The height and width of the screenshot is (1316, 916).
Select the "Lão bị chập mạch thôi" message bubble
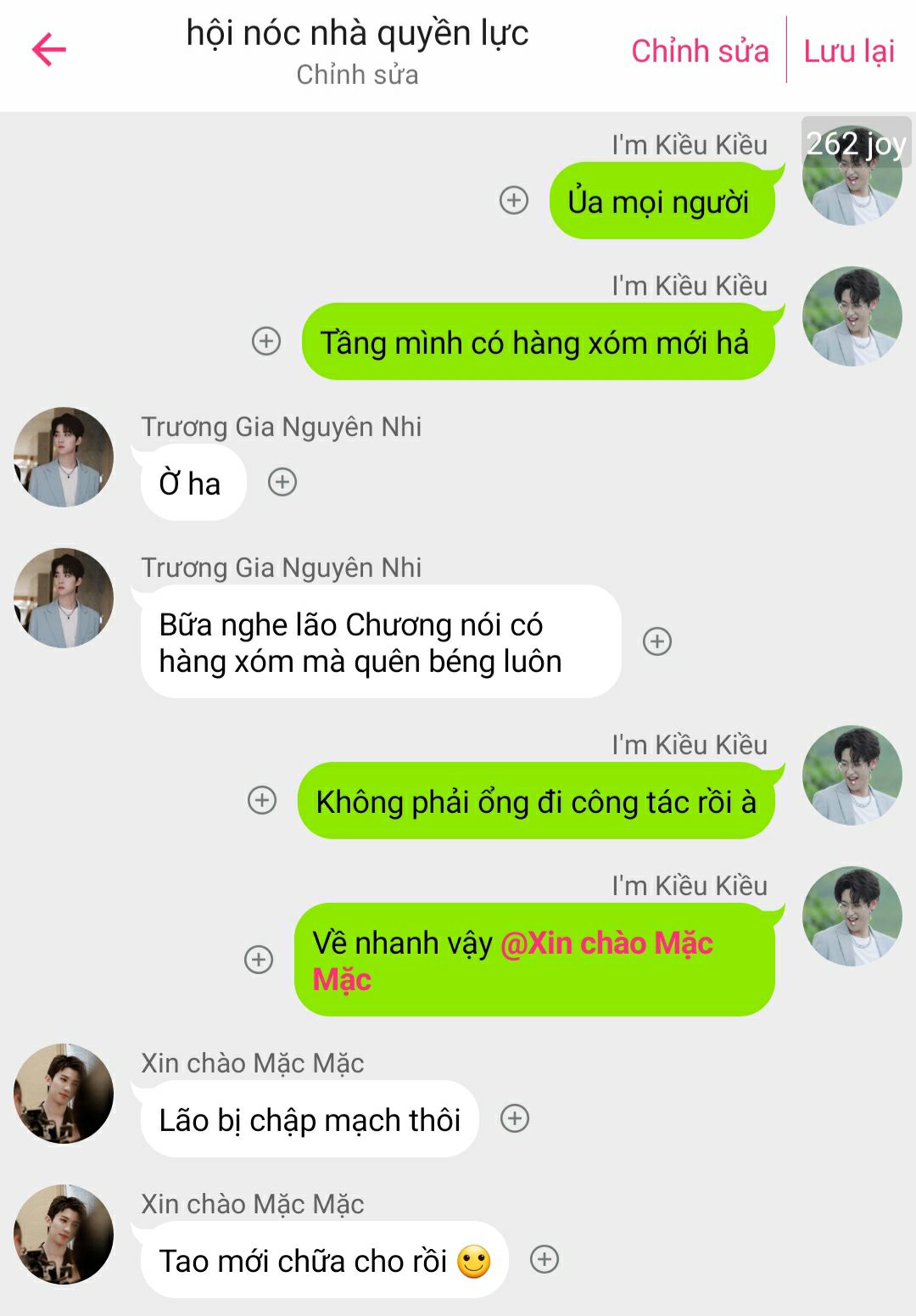tap(310, 1120)
